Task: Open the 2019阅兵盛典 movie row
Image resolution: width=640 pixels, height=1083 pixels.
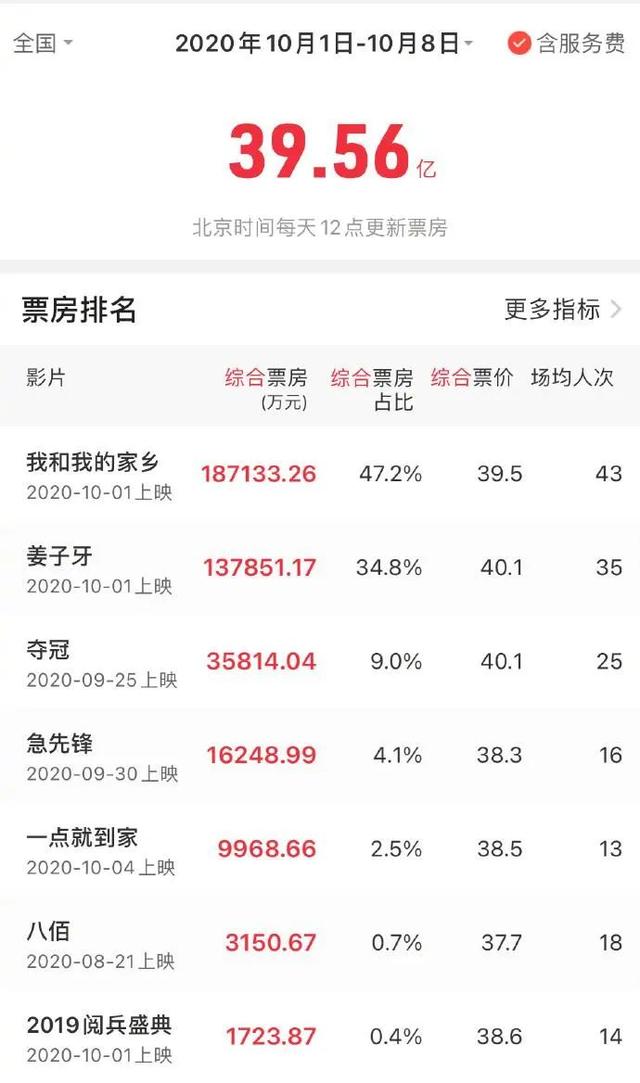Action: [320, 1037]
